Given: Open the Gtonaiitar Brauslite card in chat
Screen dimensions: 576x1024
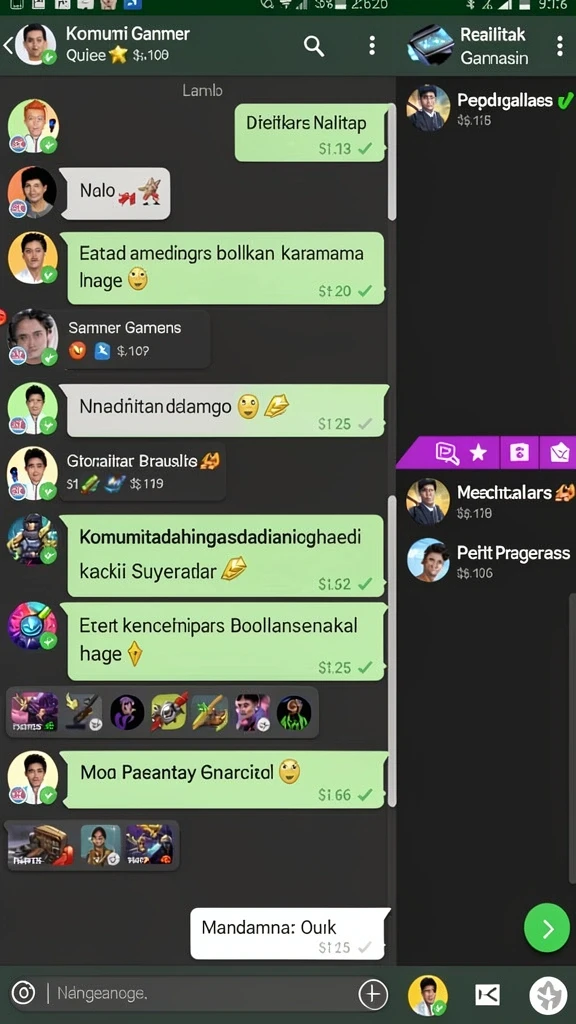Looking at the screenshot, I should [142, 472].
